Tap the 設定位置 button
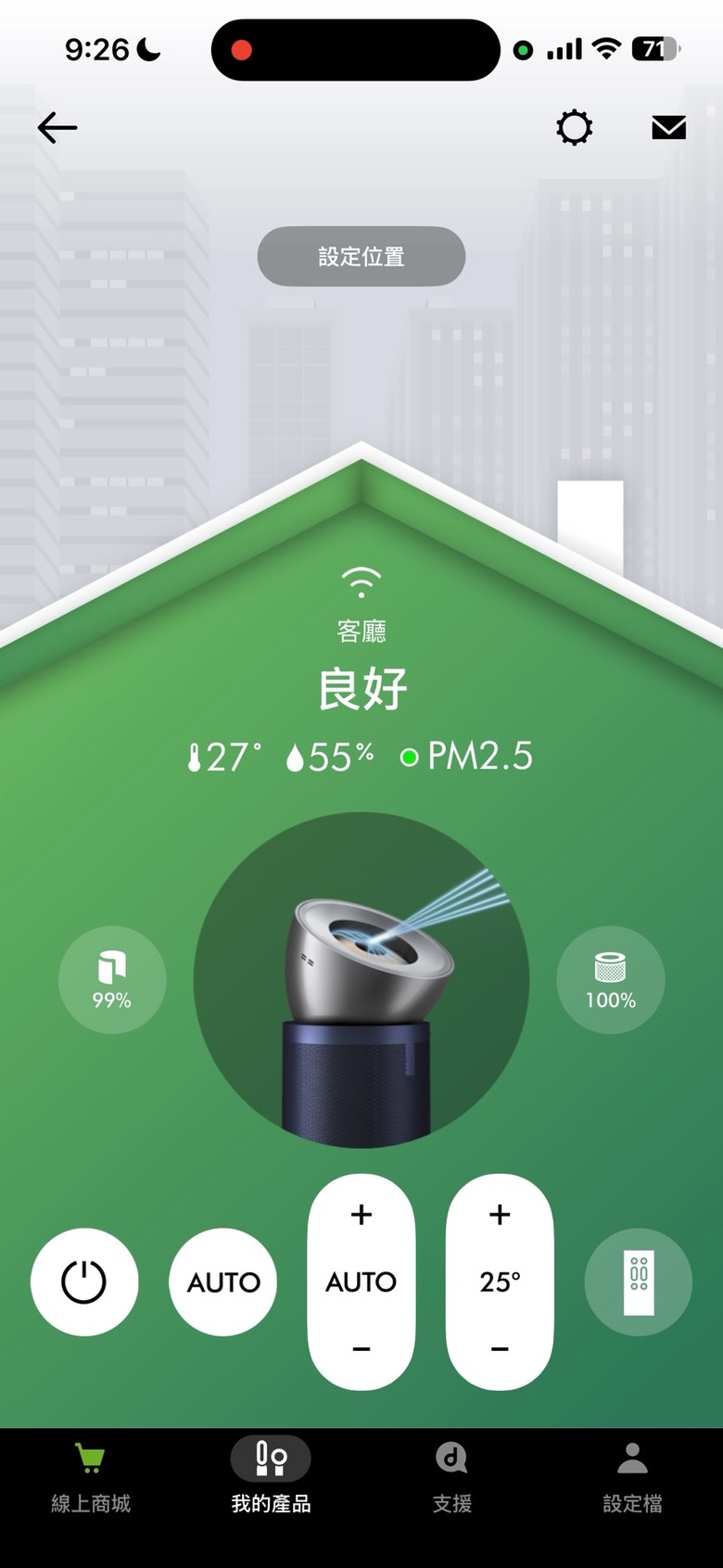This screenshot has height=1568, width=723. [x=361, y=257]
